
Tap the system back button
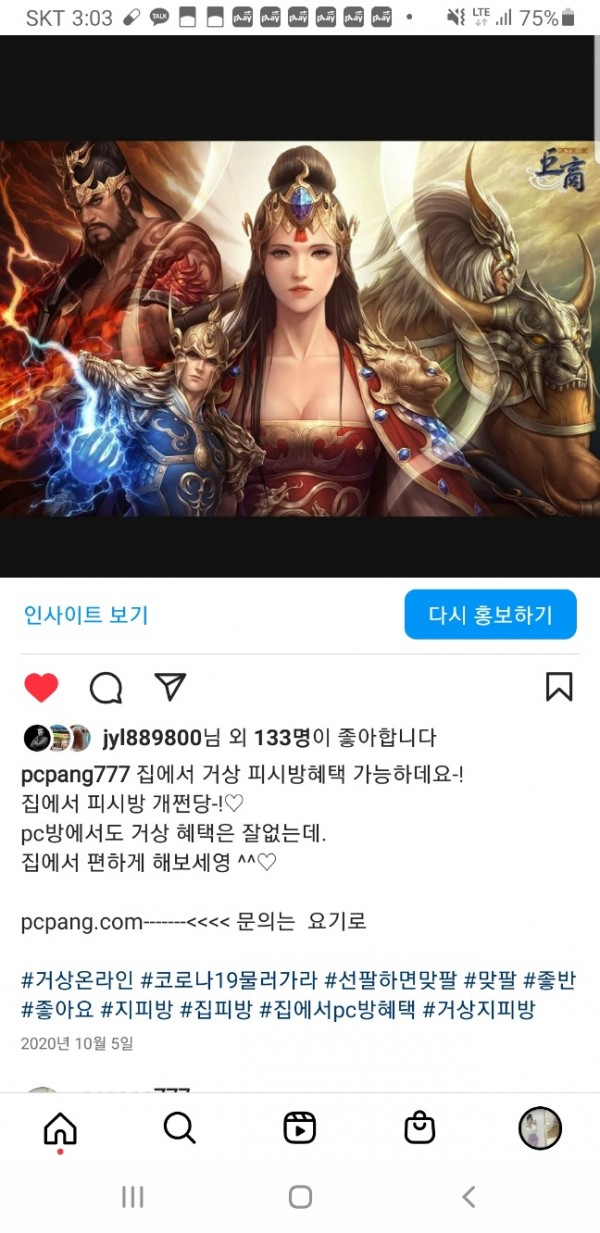(x=468, y=1197)
